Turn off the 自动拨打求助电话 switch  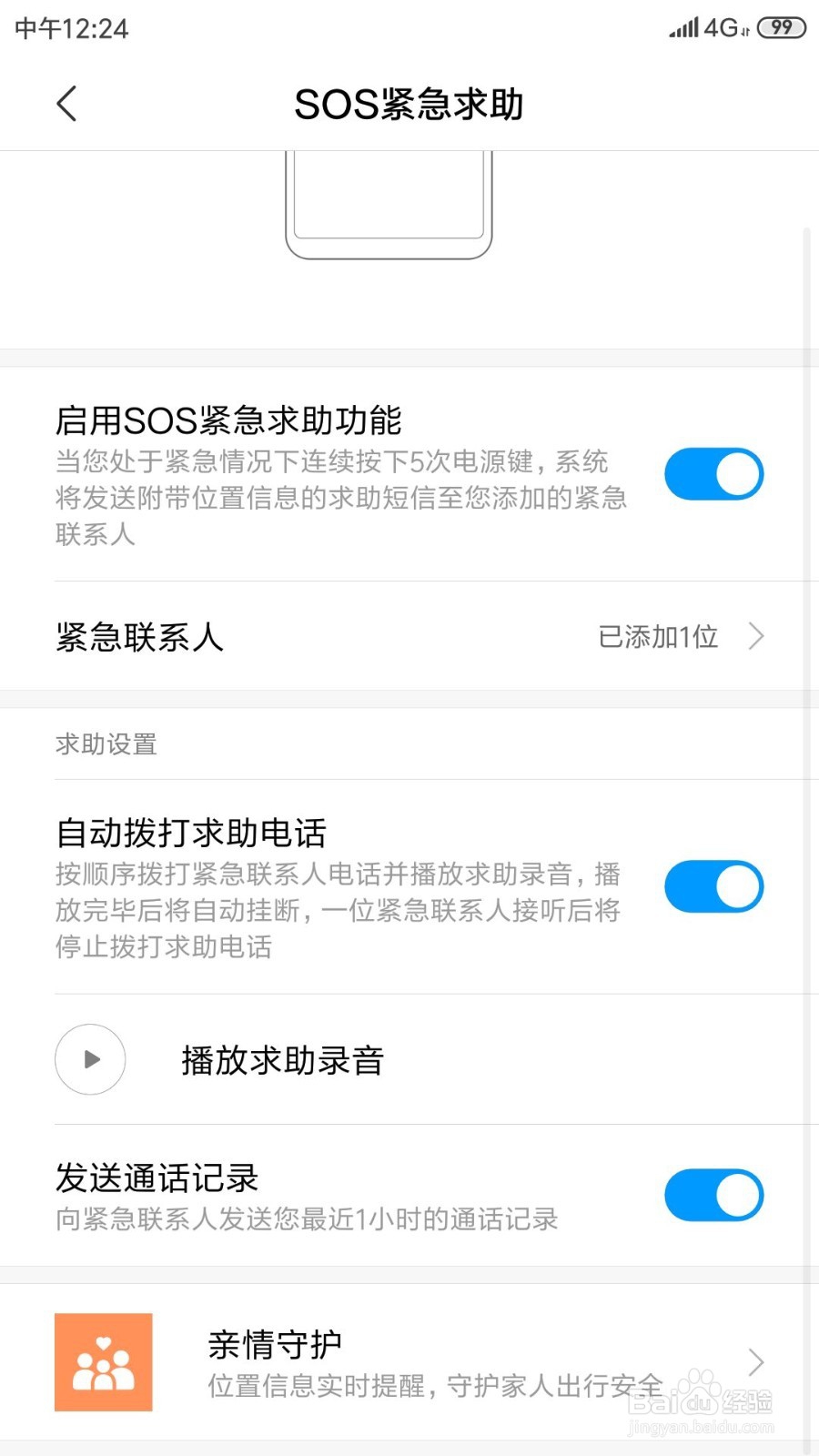click(x=713, y=885)
